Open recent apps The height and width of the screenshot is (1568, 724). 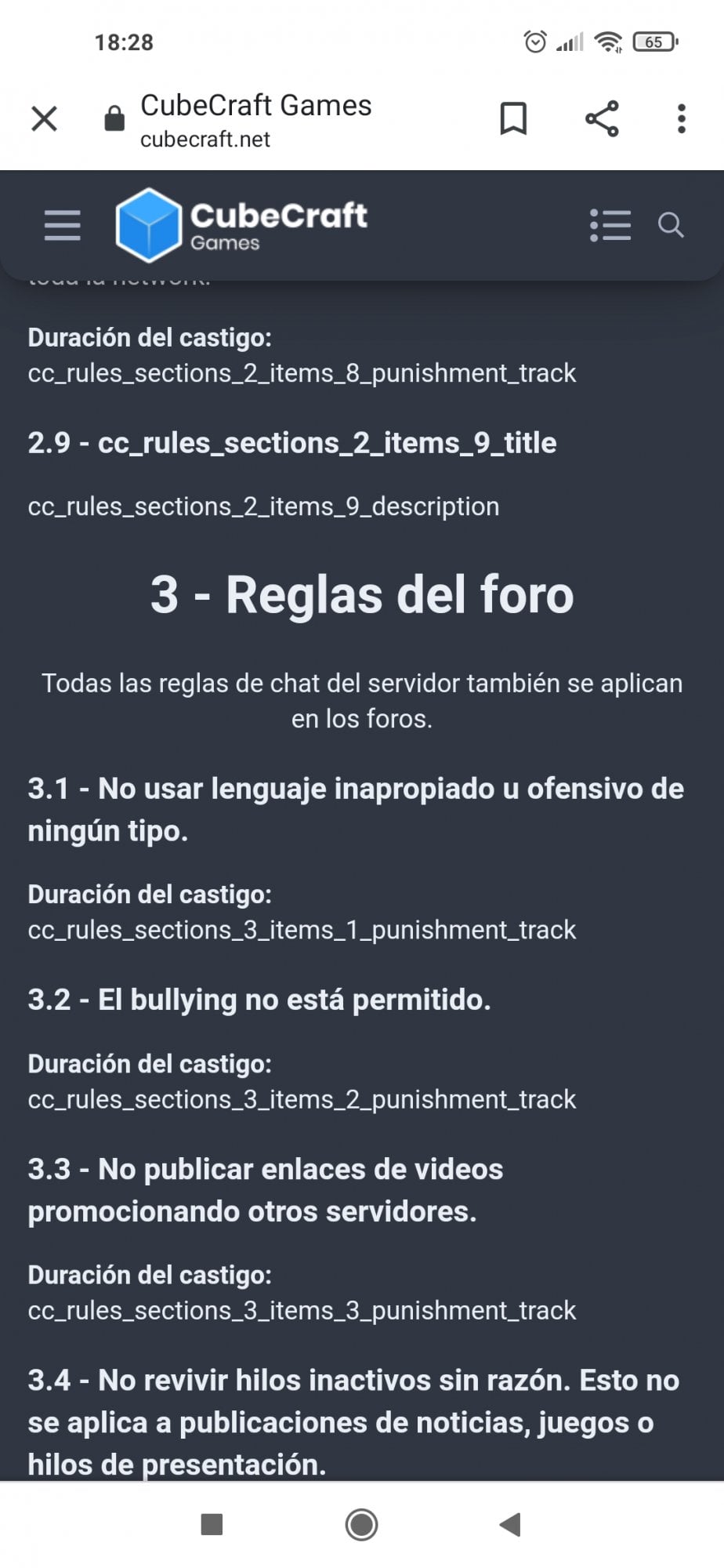[212, 1525]
